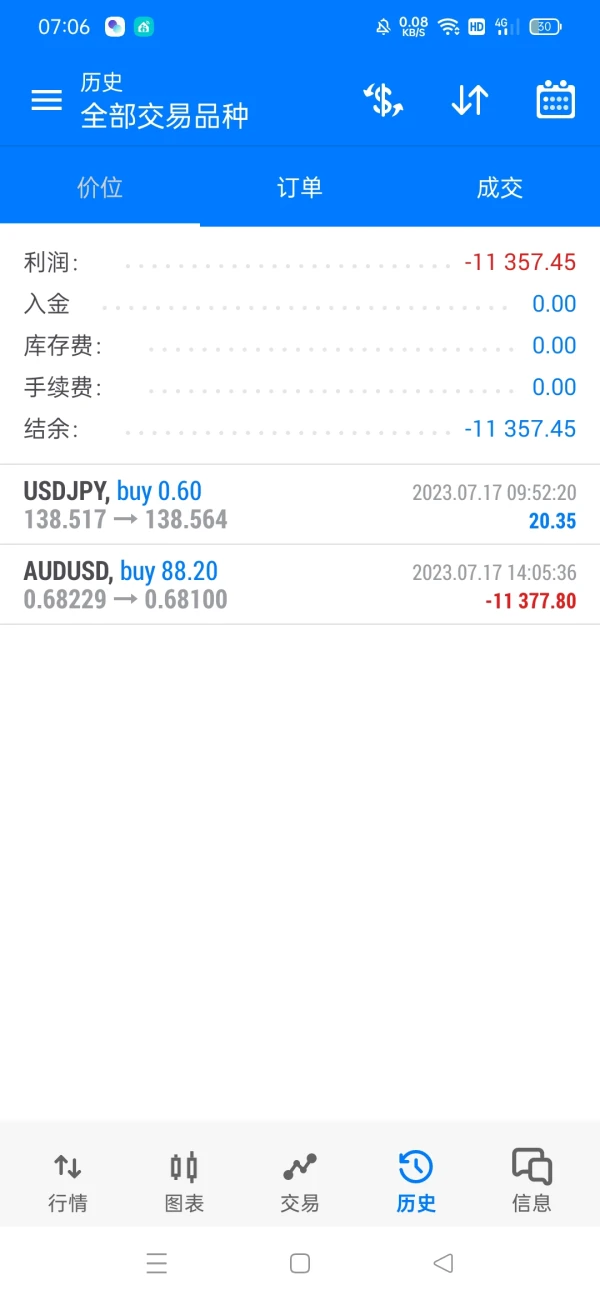
Task: Open the AUDUSD buy 88.20 trade
Action: (300, 585)
